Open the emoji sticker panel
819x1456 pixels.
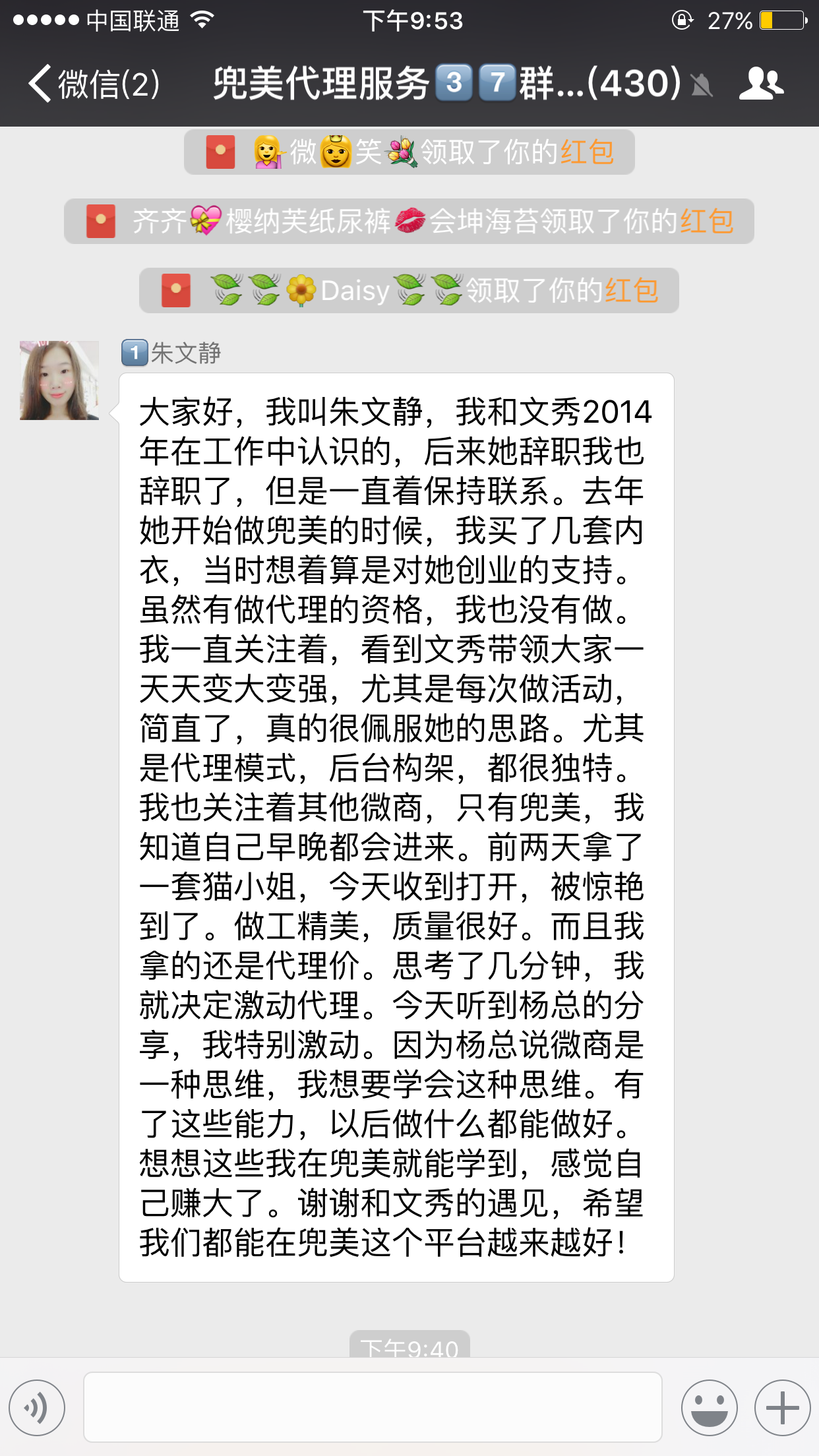(x=709, y=1407)
